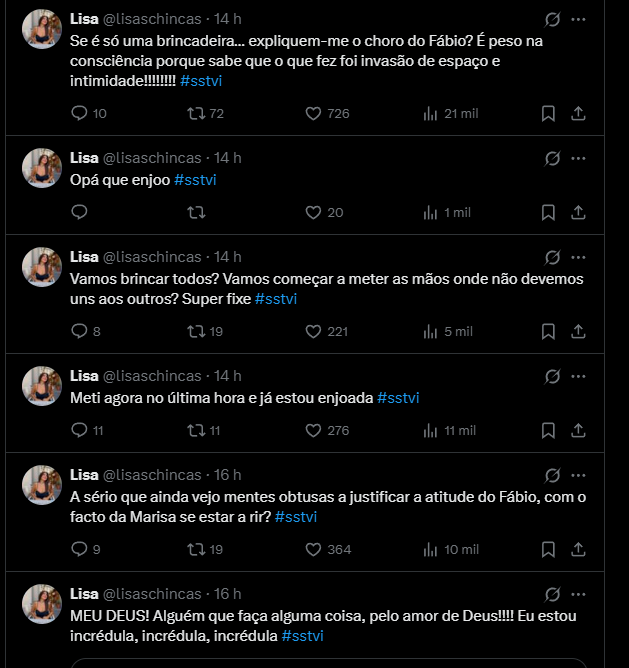Share the post 'Meti agora no última hora'
The image size is (629, 668).
pos(578,431)
